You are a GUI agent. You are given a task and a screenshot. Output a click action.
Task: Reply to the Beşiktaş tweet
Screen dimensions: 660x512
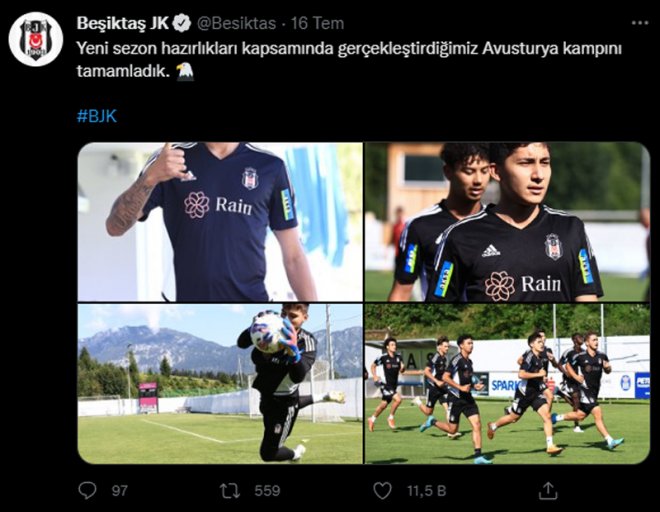coord(88,490)
